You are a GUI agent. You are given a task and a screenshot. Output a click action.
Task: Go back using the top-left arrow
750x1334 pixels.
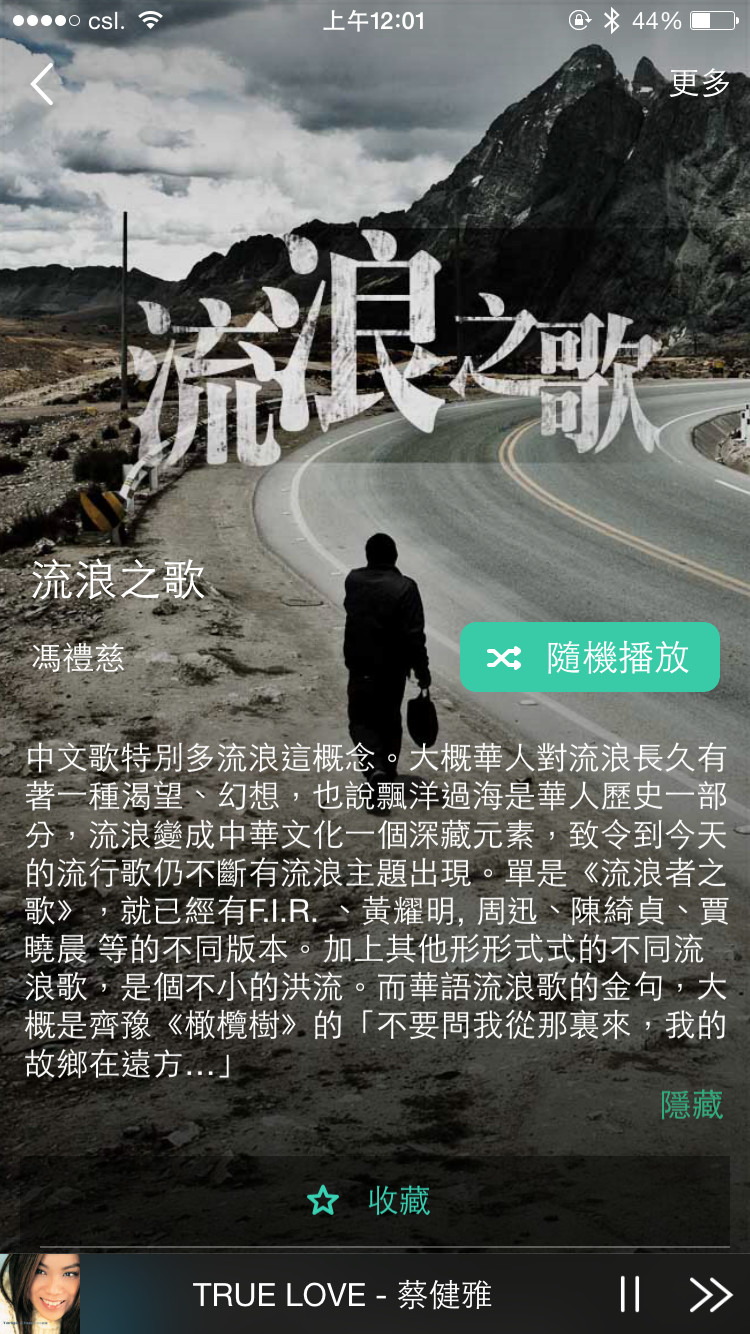(42, 84)
